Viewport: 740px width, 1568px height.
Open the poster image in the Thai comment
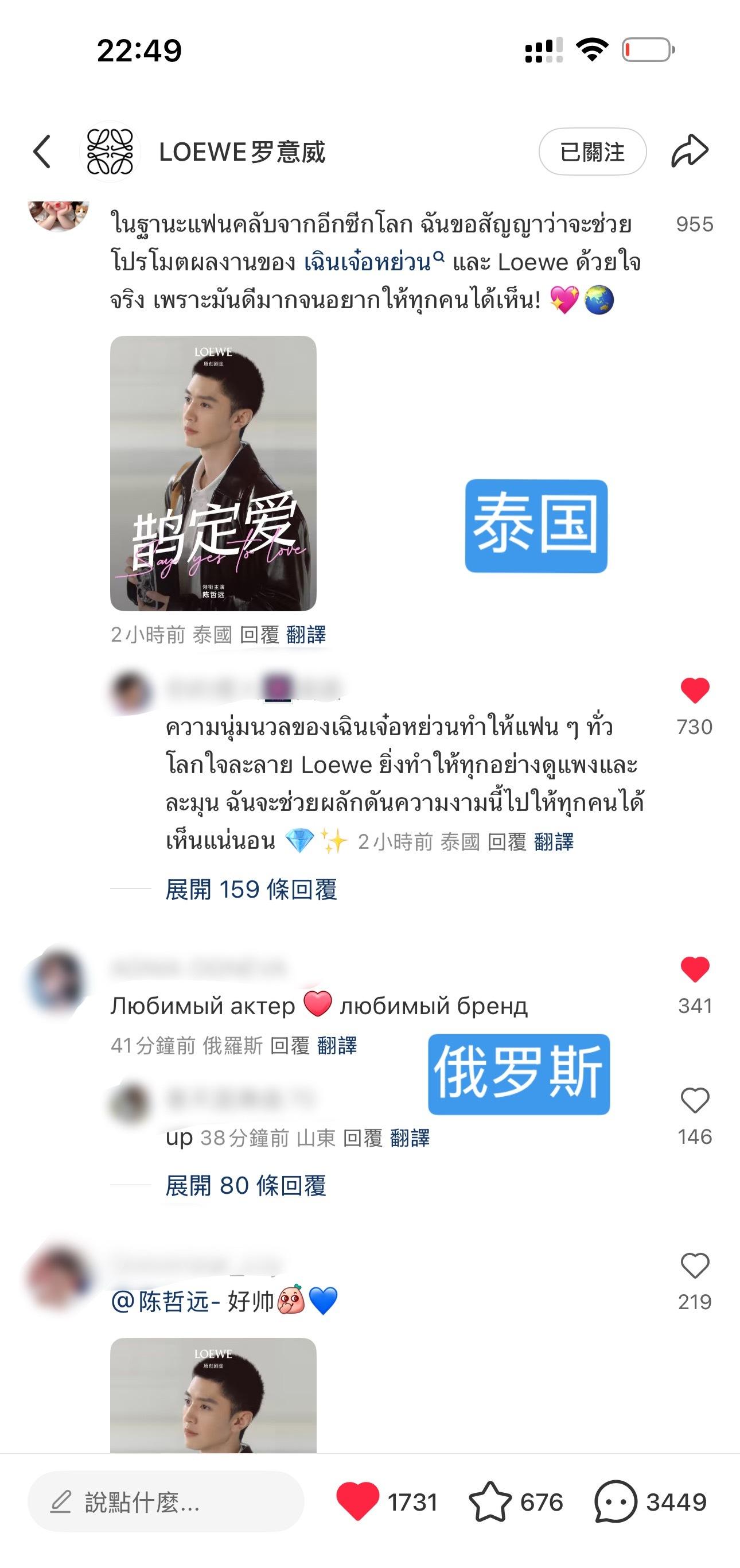point(213,473)
